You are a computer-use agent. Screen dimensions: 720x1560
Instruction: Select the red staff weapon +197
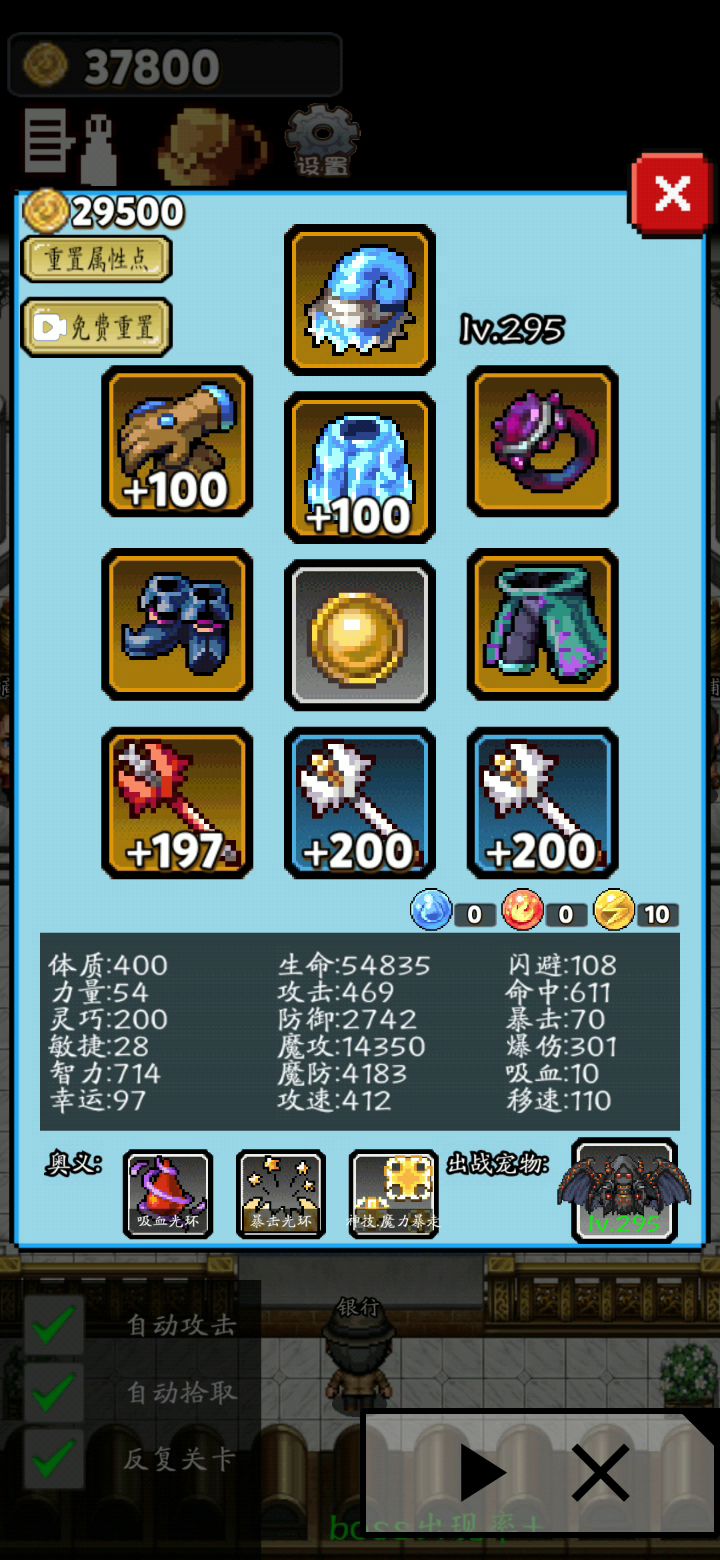pos(177,803)
